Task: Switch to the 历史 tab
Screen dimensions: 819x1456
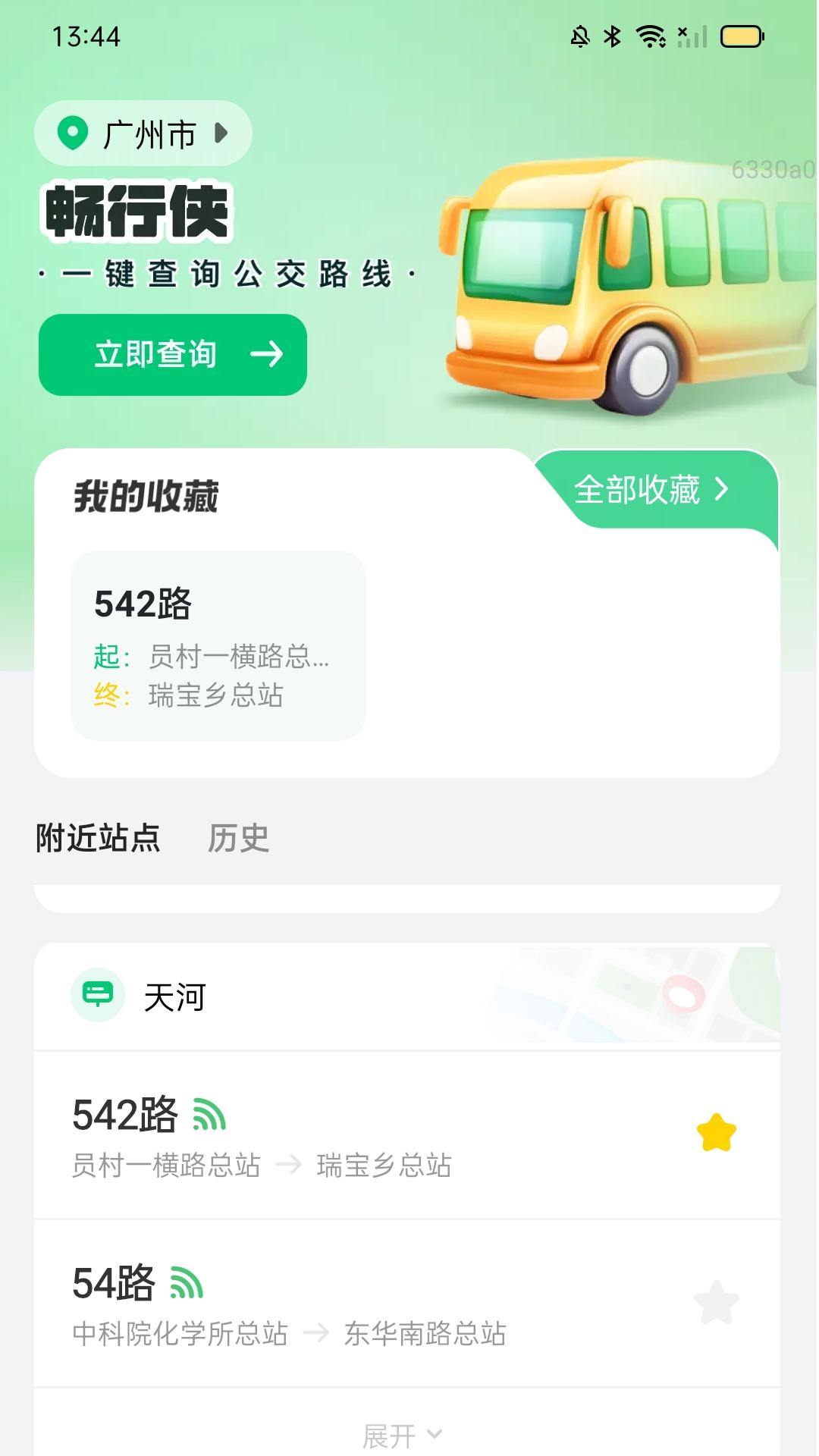Action: pos(239,838)
